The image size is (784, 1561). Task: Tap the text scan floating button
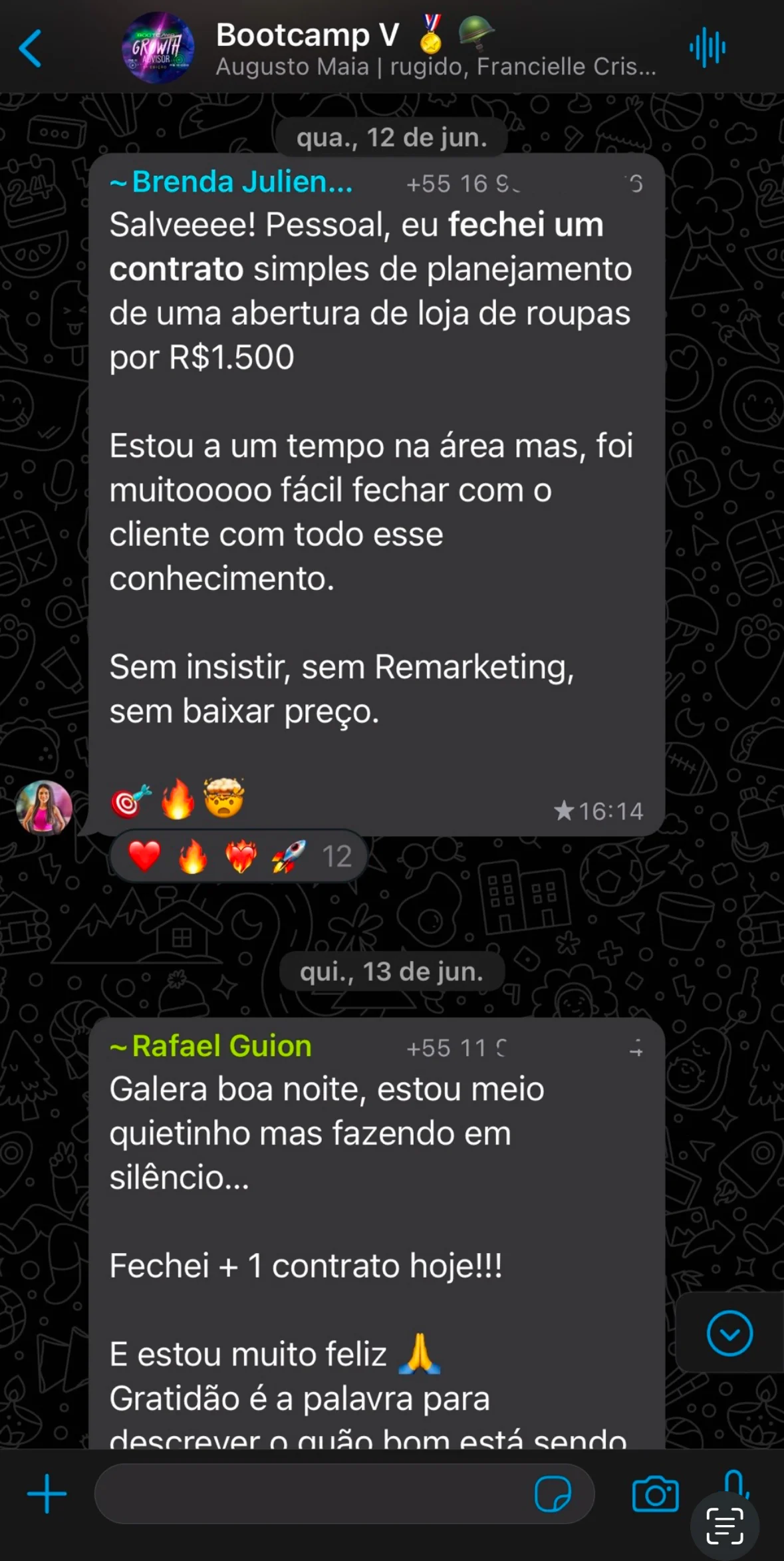coord(725,1526)
